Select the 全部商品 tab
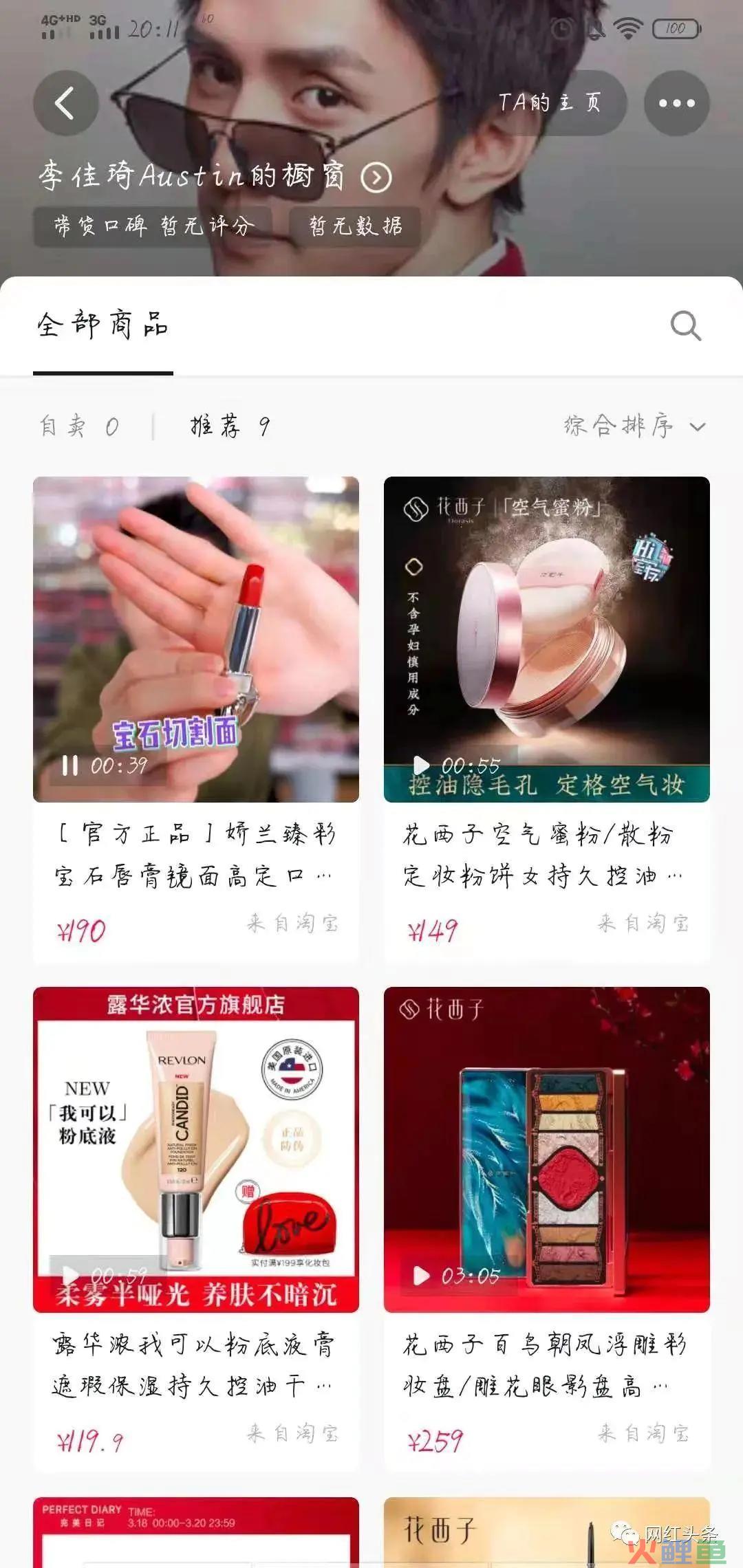Viewport: 743px width, 1568px height. coord(103,325)
